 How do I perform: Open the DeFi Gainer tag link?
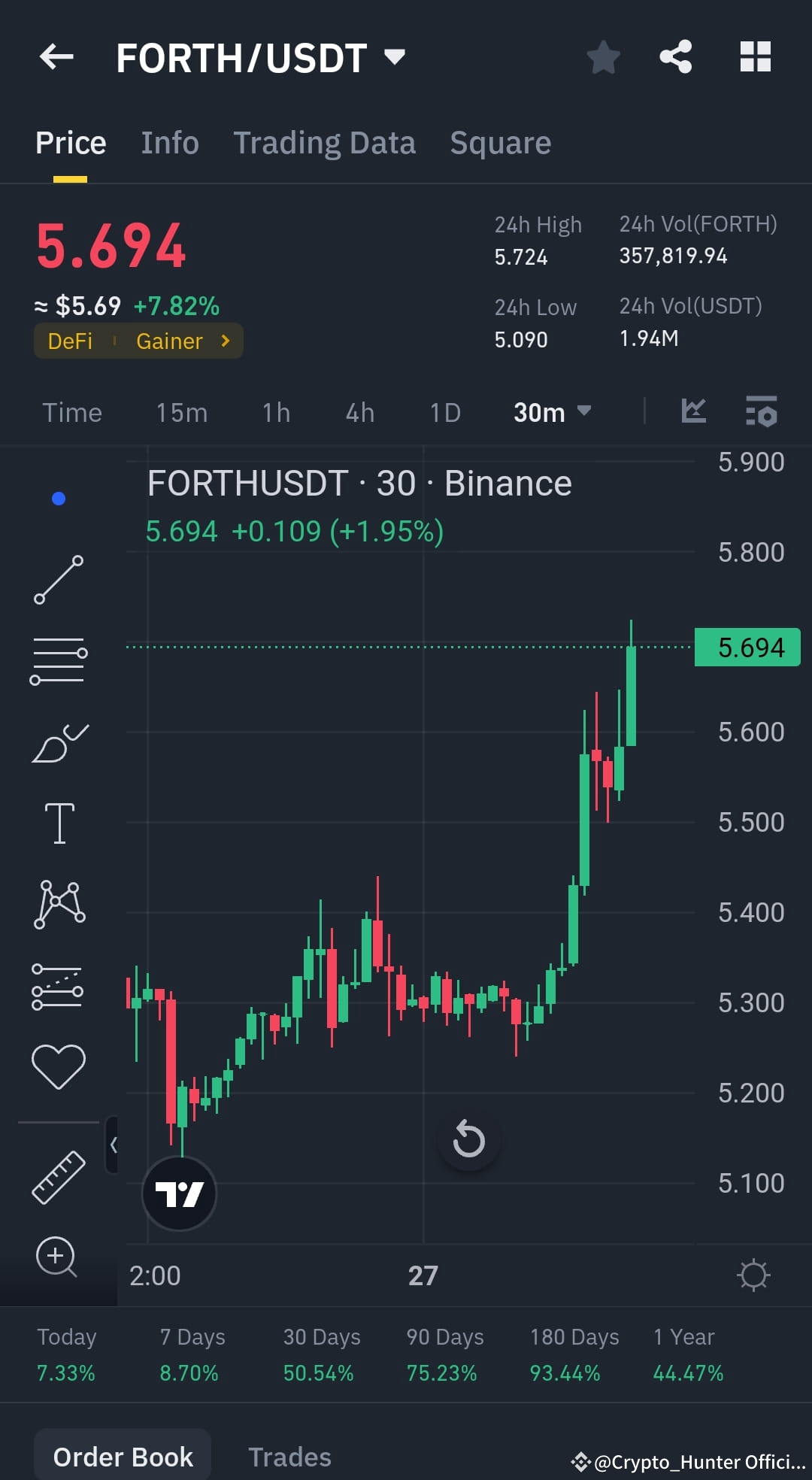click(x=138, y=341)
